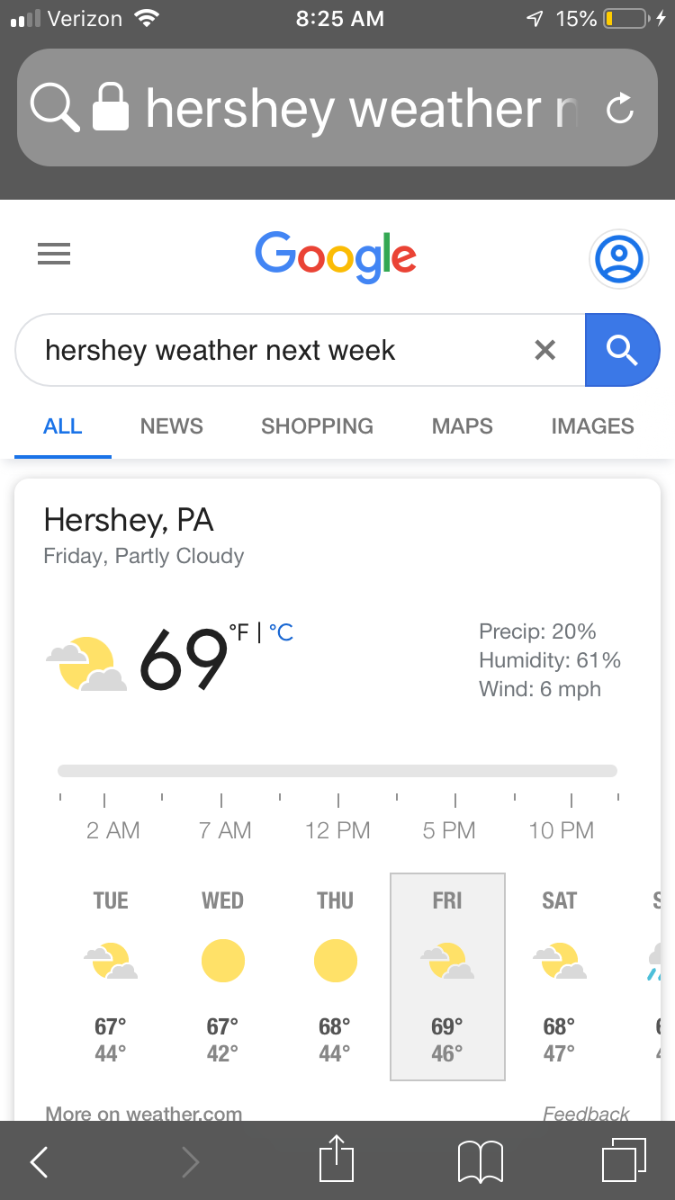Select the Tuesday forecast
The width and height of the screenshot is (675, 1200).
[110, 975]
